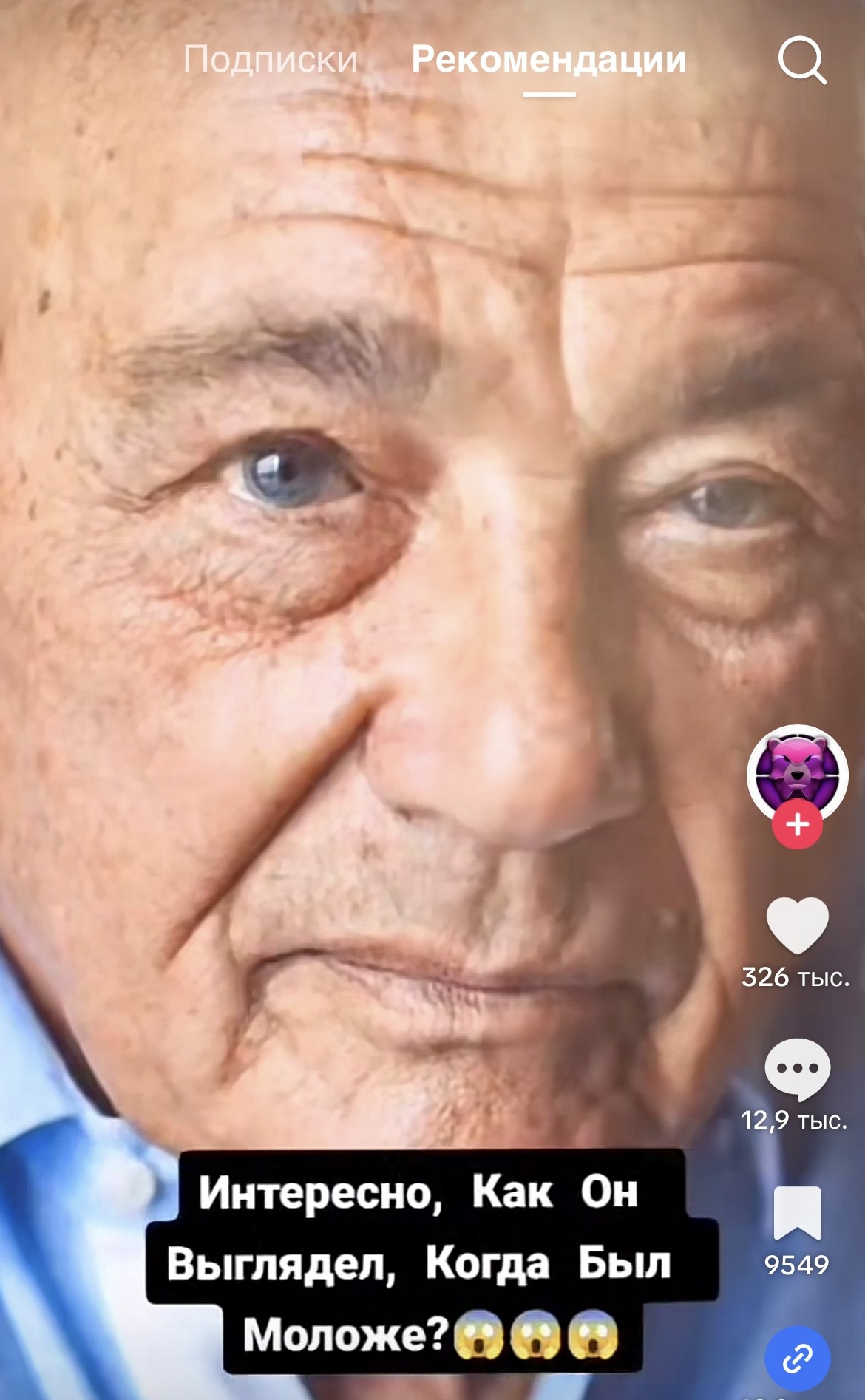Select the Рекомендации tab

[549, 59]
